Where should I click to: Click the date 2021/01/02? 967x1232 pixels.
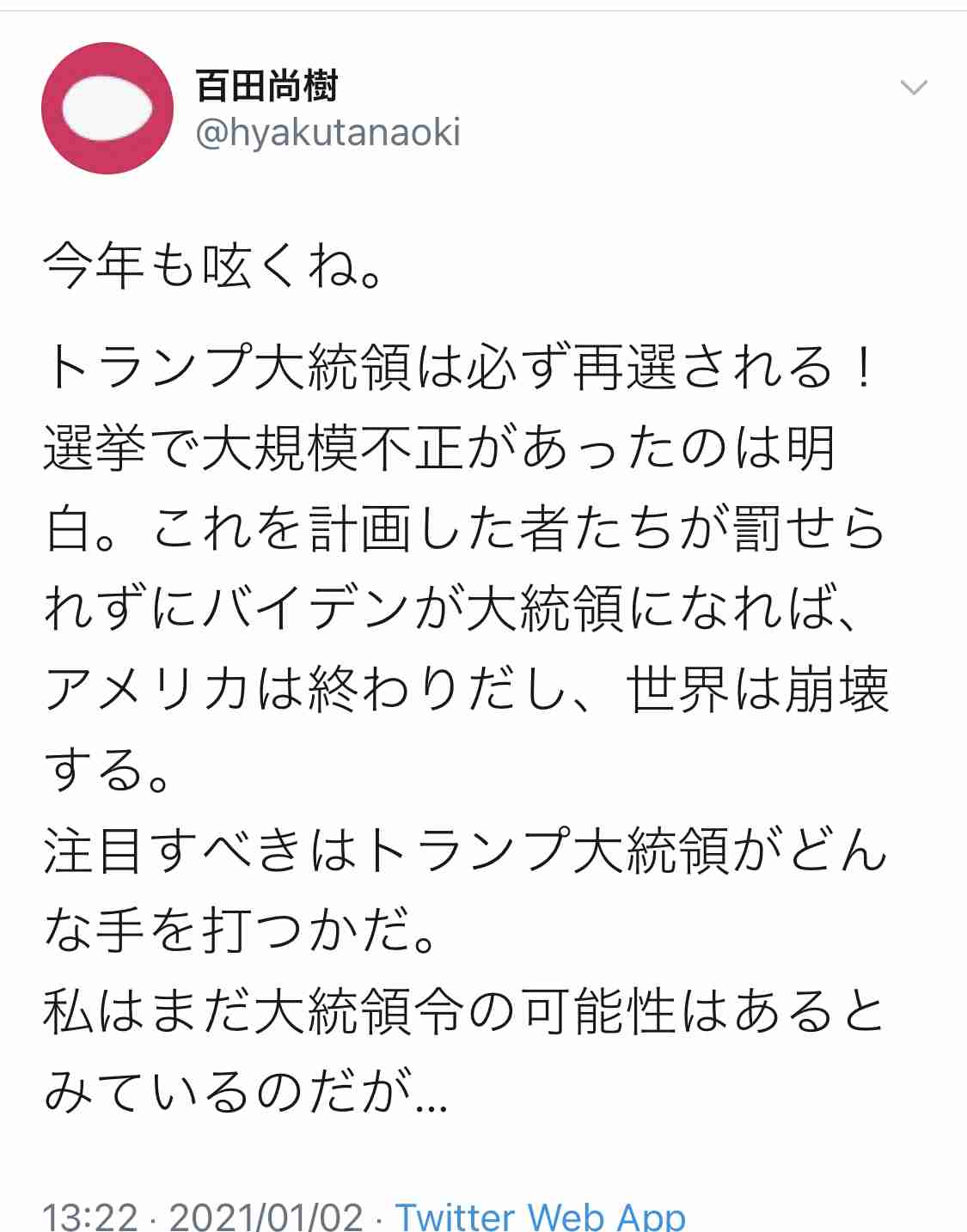click(x=266, y=1214)
